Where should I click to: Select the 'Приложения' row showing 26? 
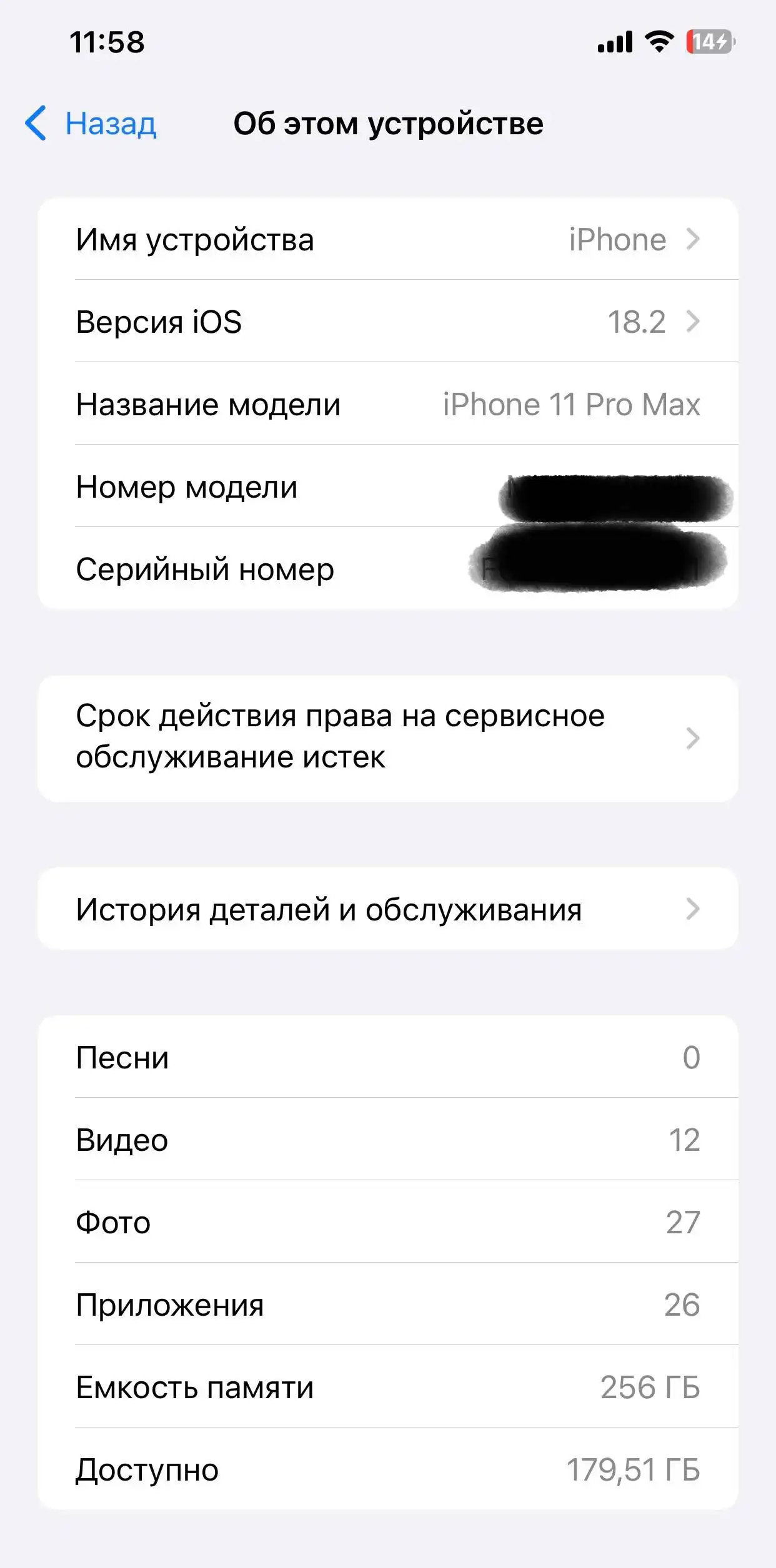click(387, 1304)
